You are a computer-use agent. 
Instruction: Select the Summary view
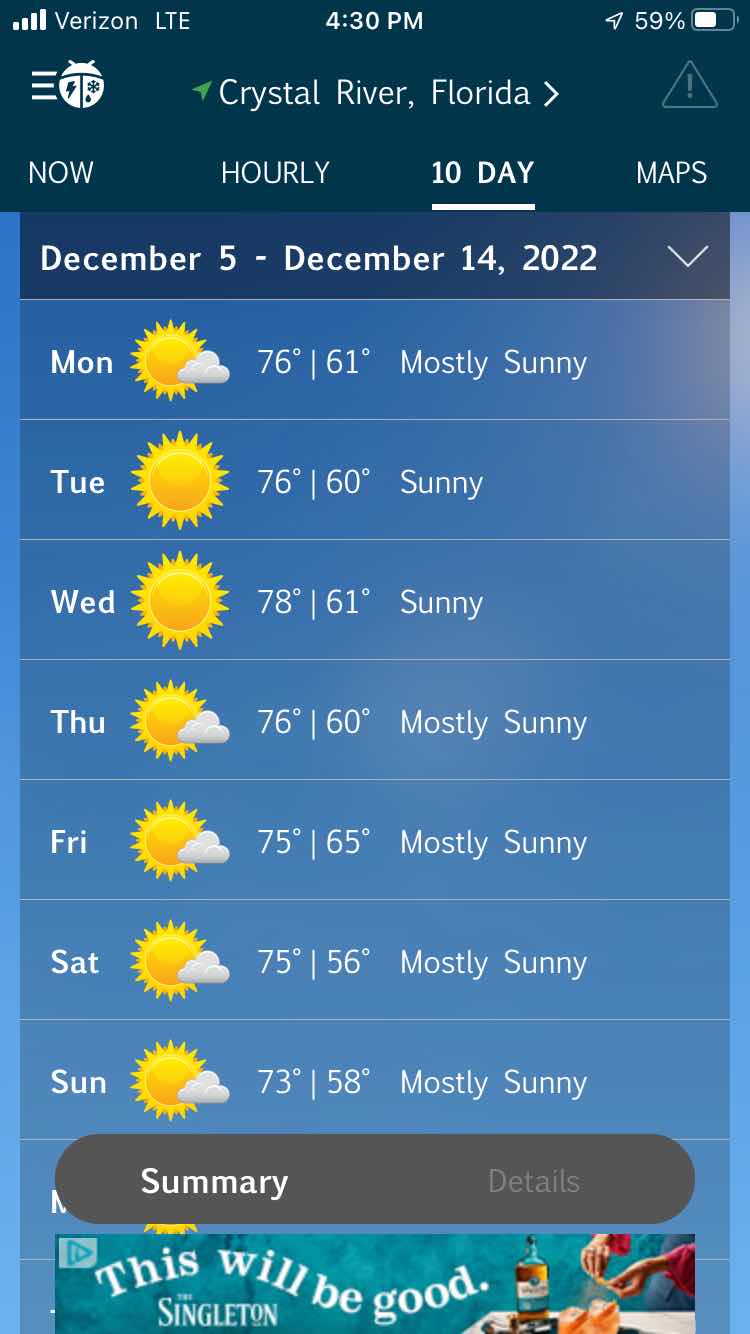point(214,1181)
